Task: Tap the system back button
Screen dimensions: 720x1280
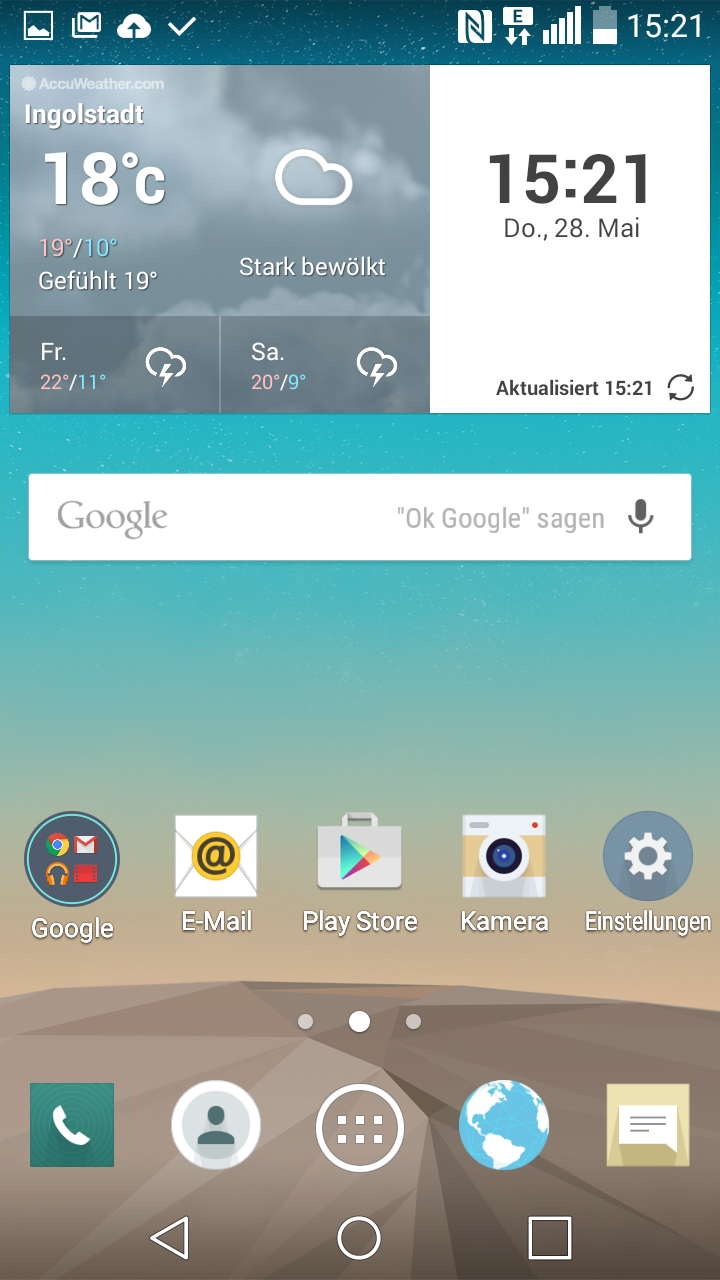Action: pos(170,1238)
